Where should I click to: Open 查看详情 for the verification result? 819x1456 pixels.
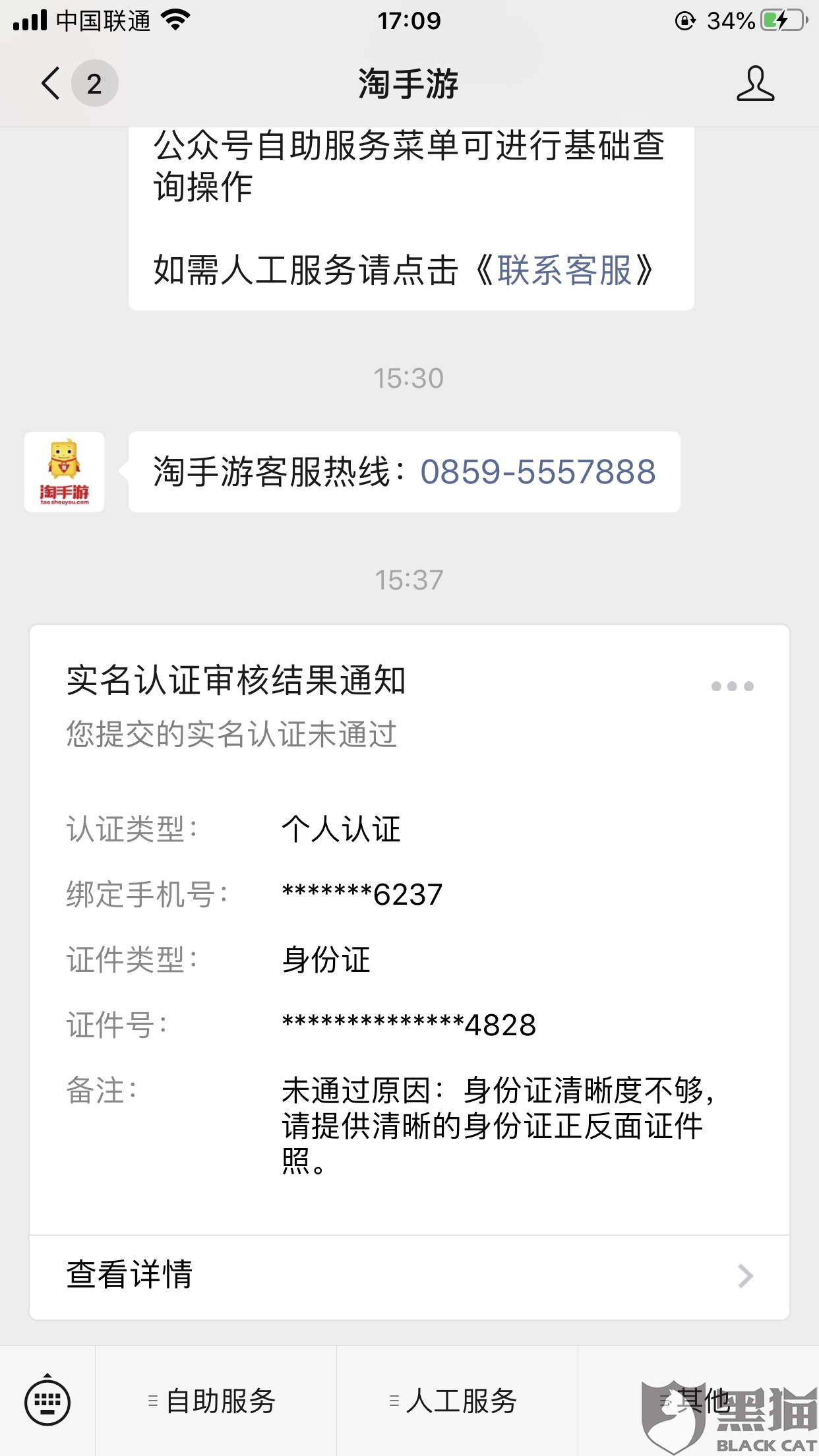coord(409,1275)
